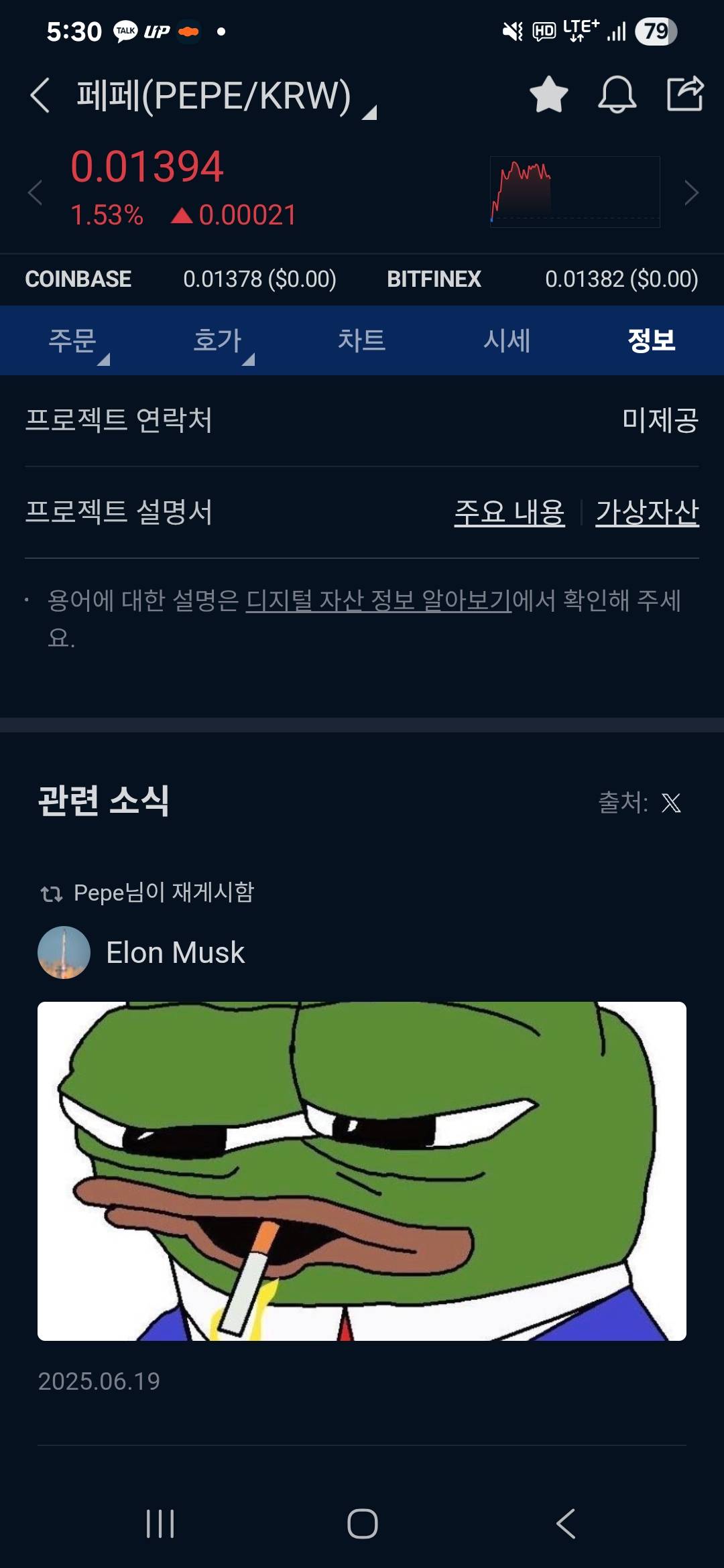Viewport: 724px width, 1568px height.
Task: Switch to the 호가 tab
Action: pos(217,340)
